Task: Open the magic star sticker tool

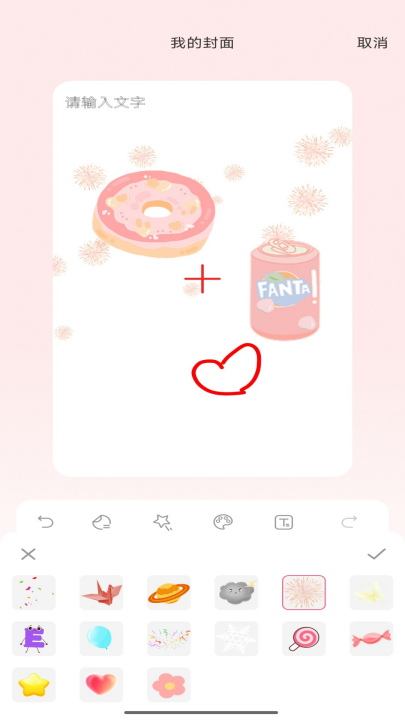Action: pyautogui.click(x=162, y=522)
